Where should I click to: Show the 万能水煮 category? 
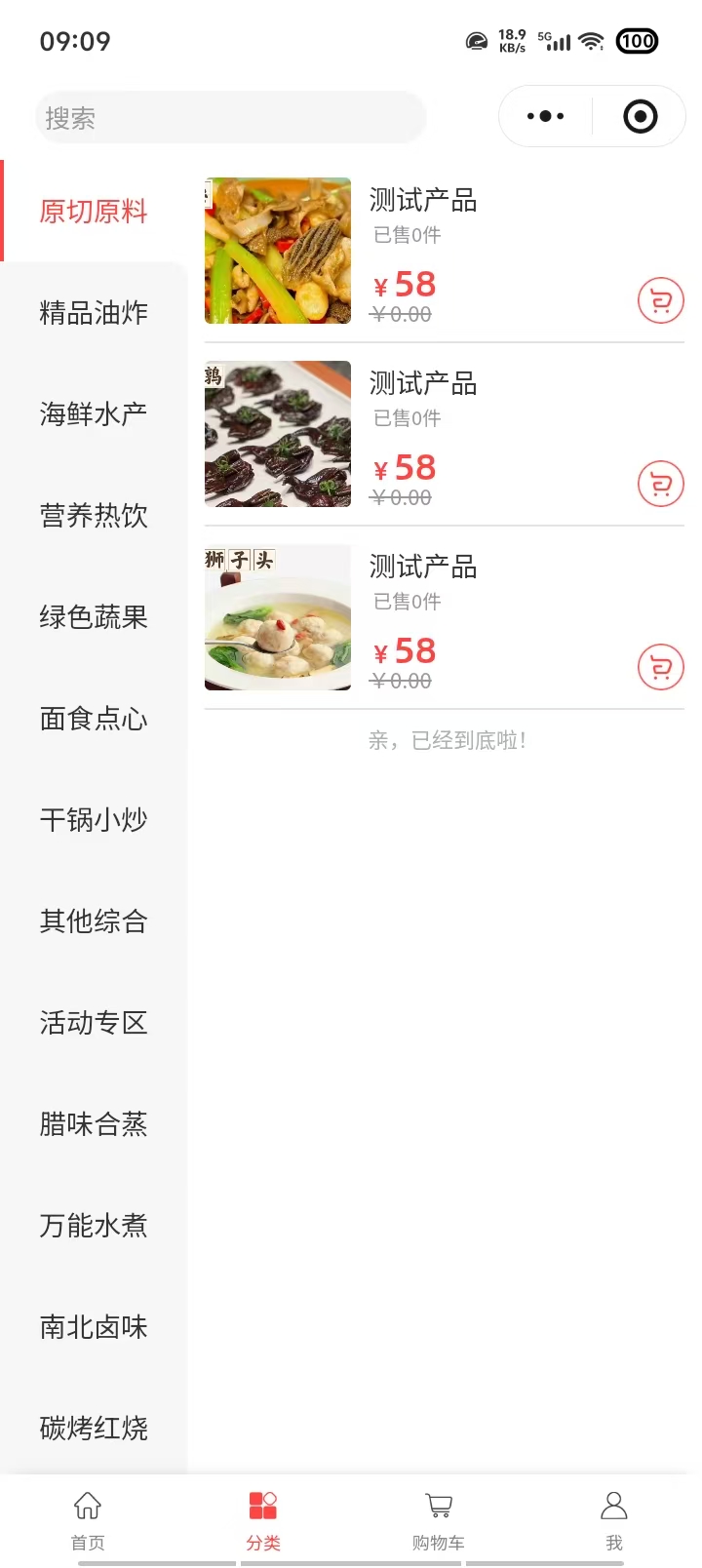coord(94,1226)
